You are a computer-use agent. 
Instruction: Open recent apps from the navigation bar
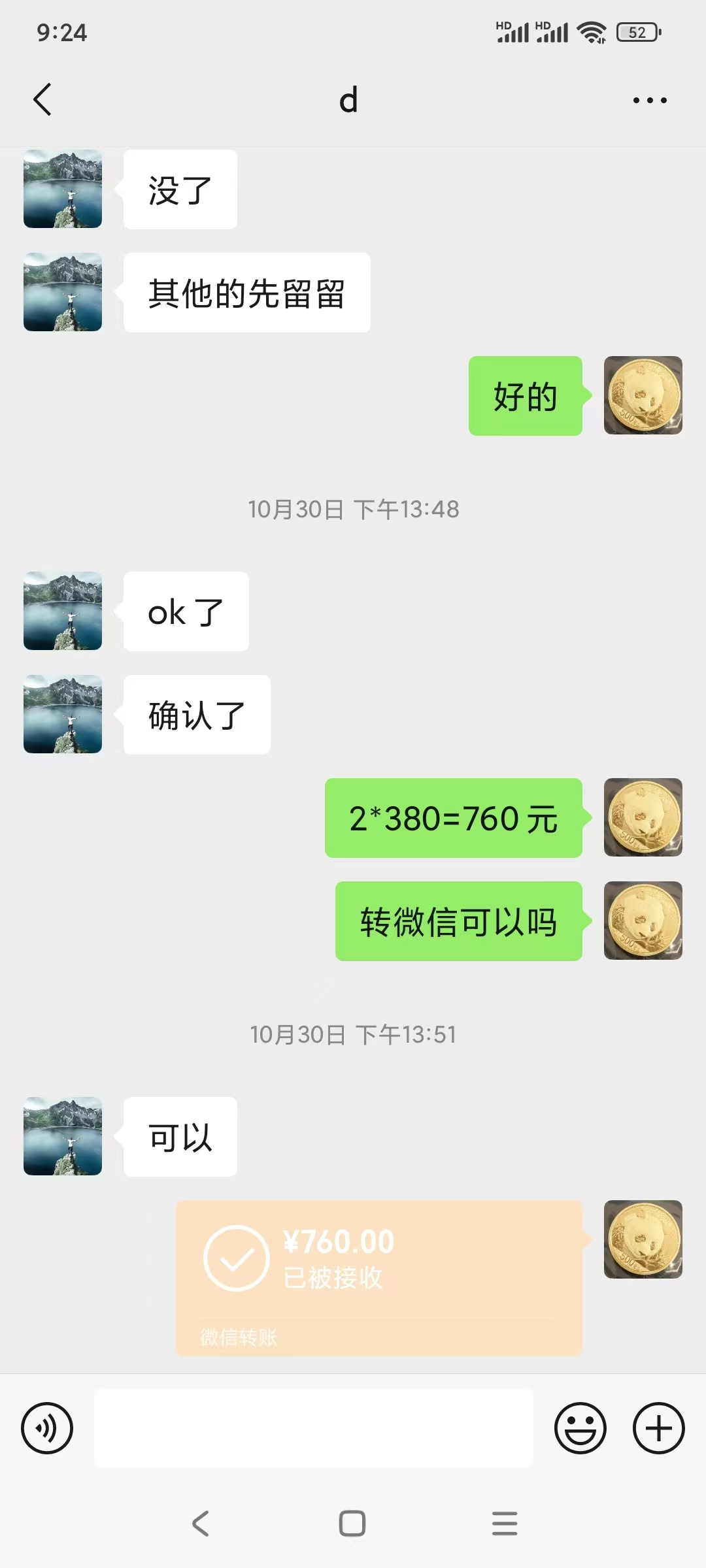(505, 1524)
